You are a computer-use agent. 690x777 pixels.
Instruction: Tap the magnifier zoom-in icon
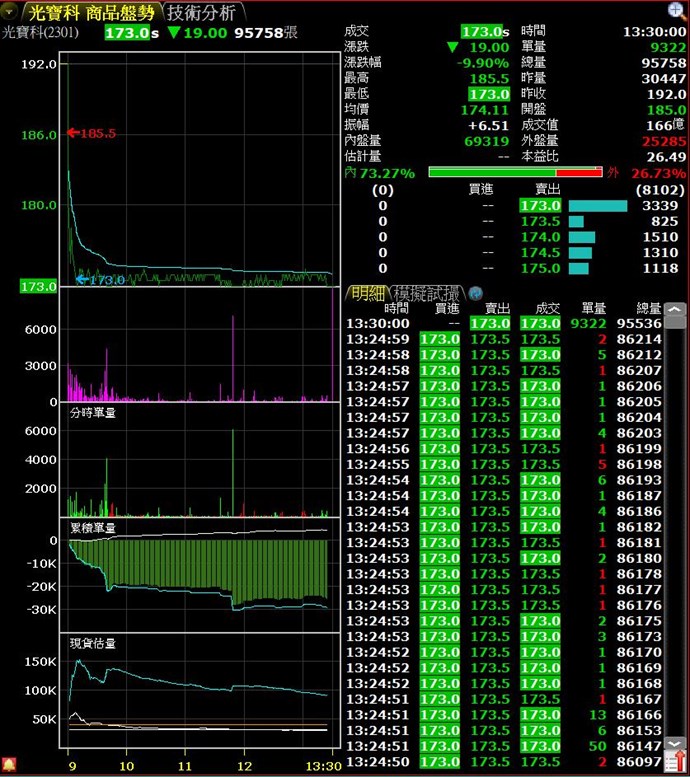677,11
